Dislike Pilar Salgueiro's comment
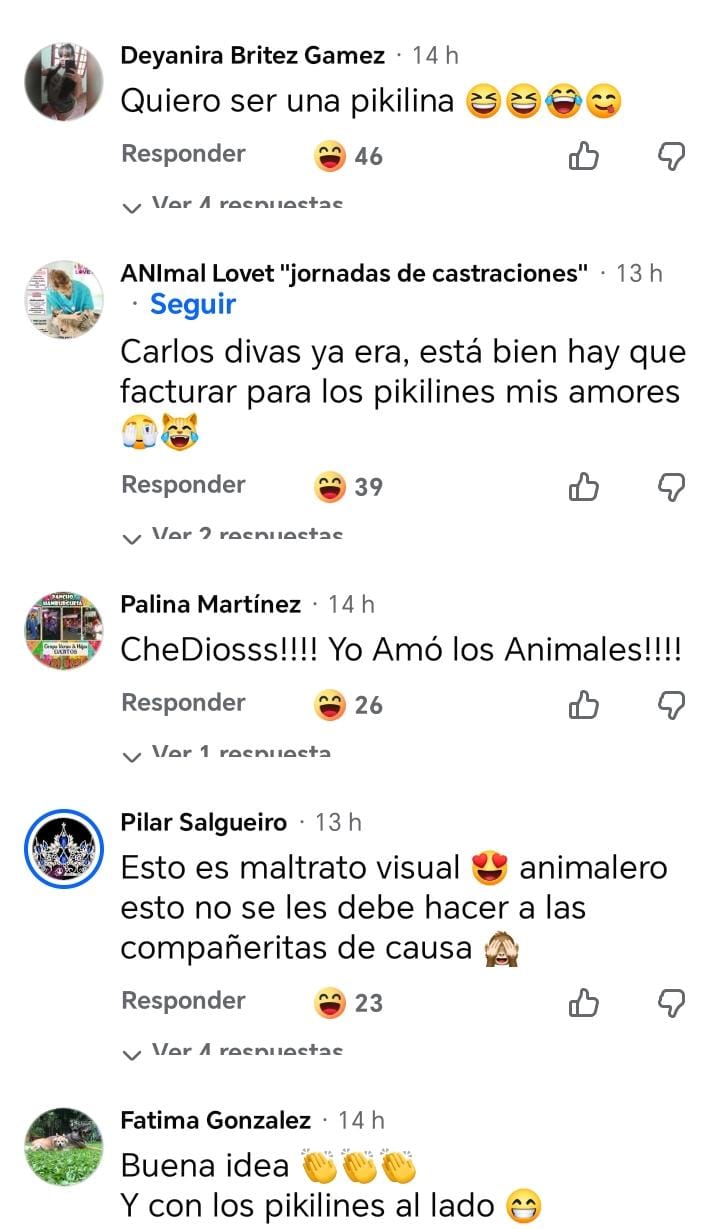The height and width of the screenshot is (1229, 720). pyautogui.click(x=672, y=1002)
